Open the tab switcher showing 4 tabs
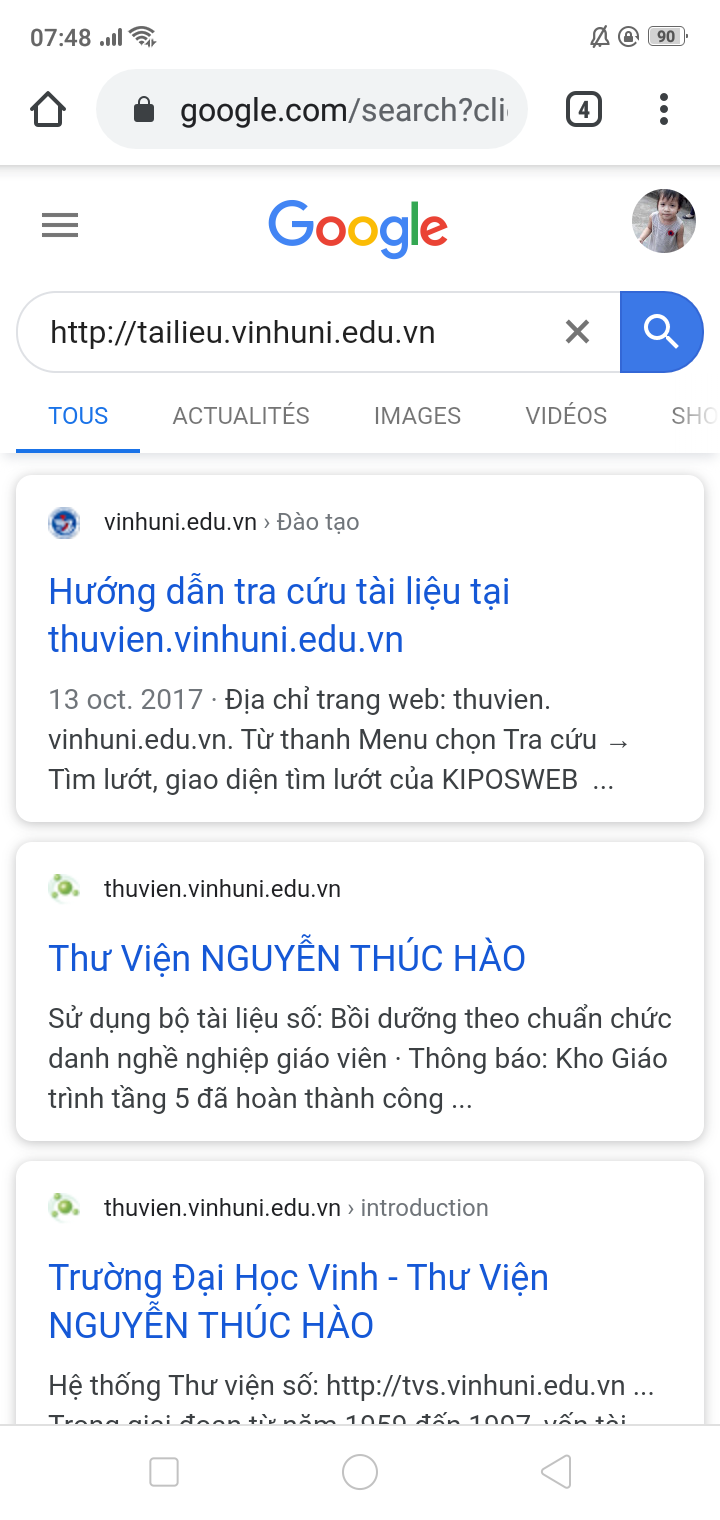The height and width of the screenshot is (1520, 720). 584,109
